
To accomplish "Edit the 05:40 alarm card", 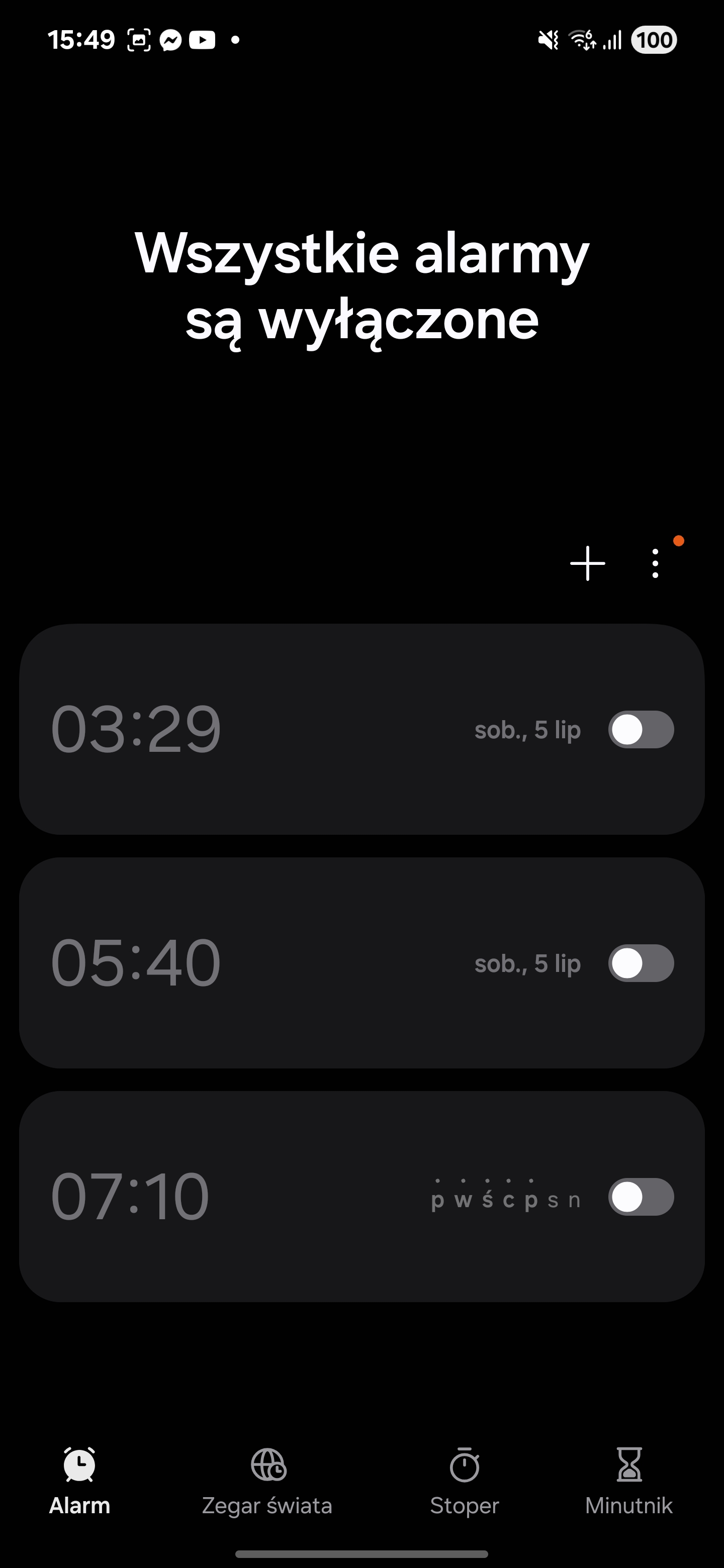I will click(x=361, y=963).
